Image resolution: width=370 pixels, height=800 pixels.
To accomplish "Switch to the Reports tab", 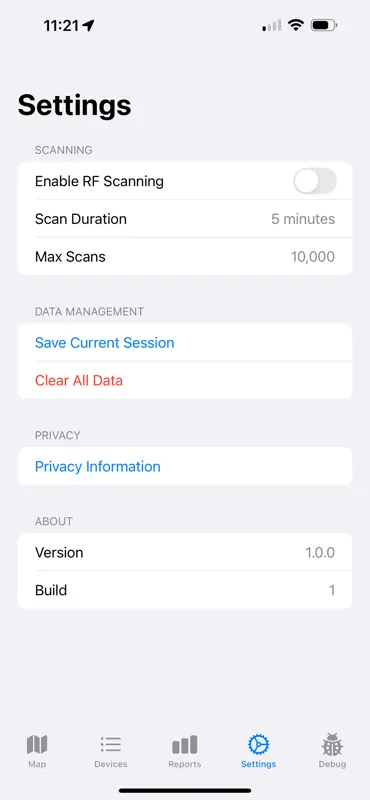I will point(185,752).
